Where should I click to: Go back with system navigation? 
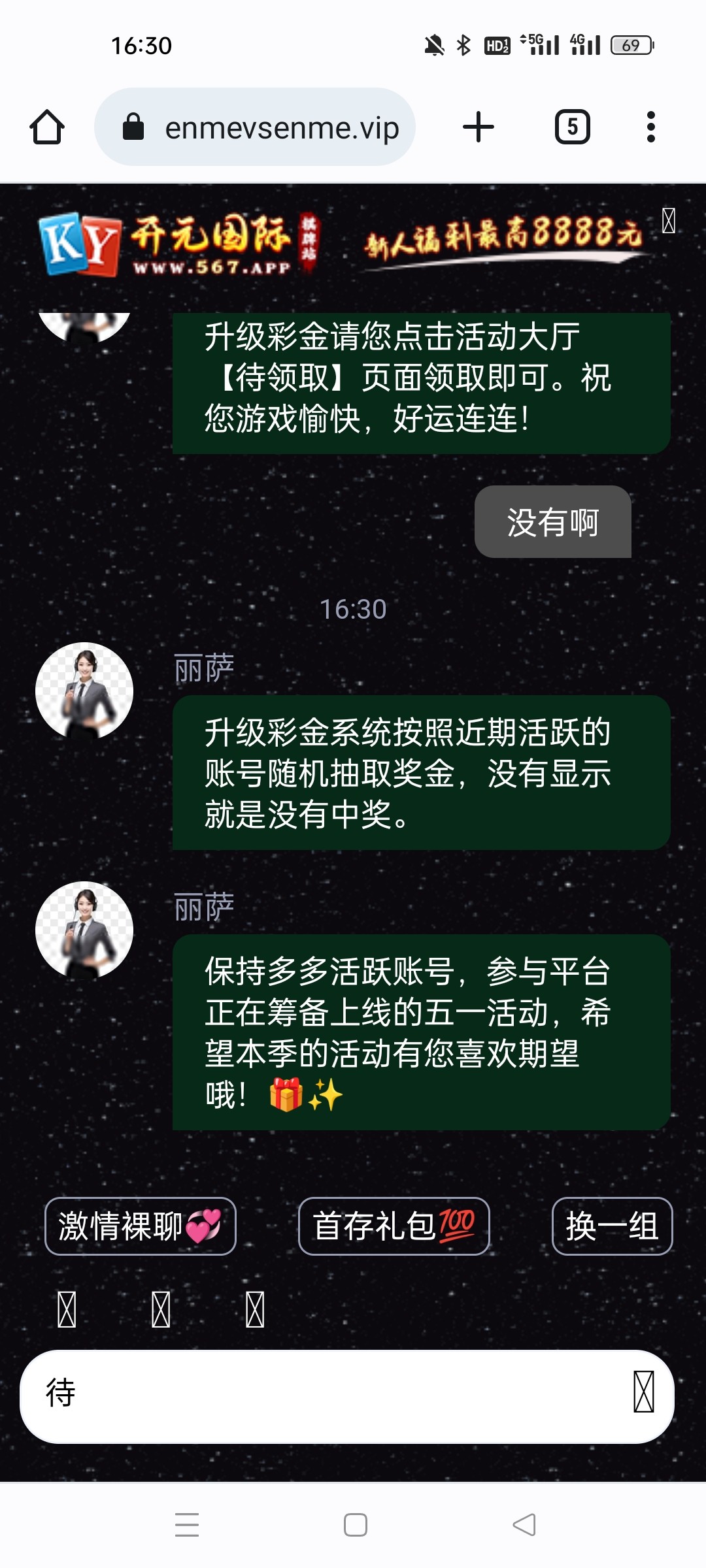coord(524,1525)
